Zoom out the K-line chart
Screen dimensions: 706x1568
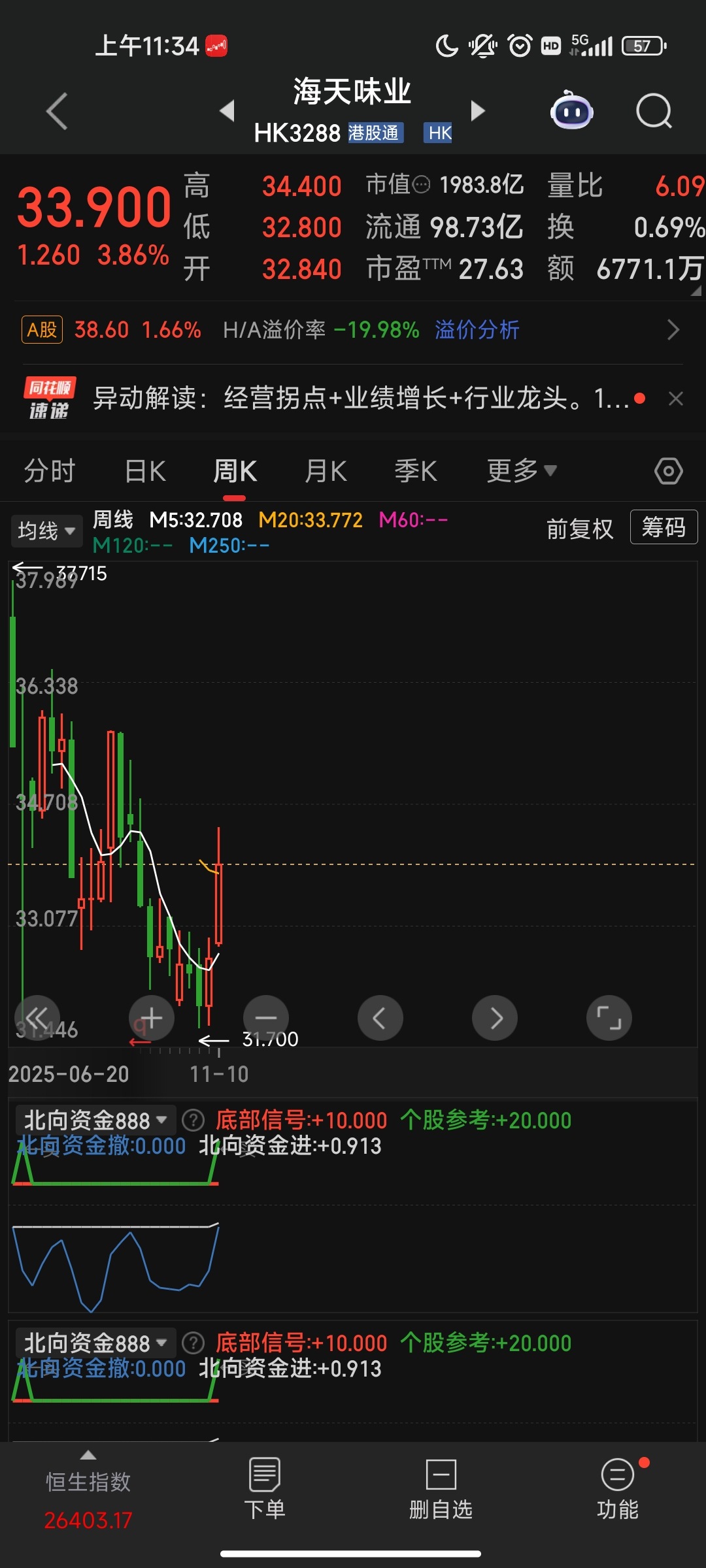coord(266,1018)
